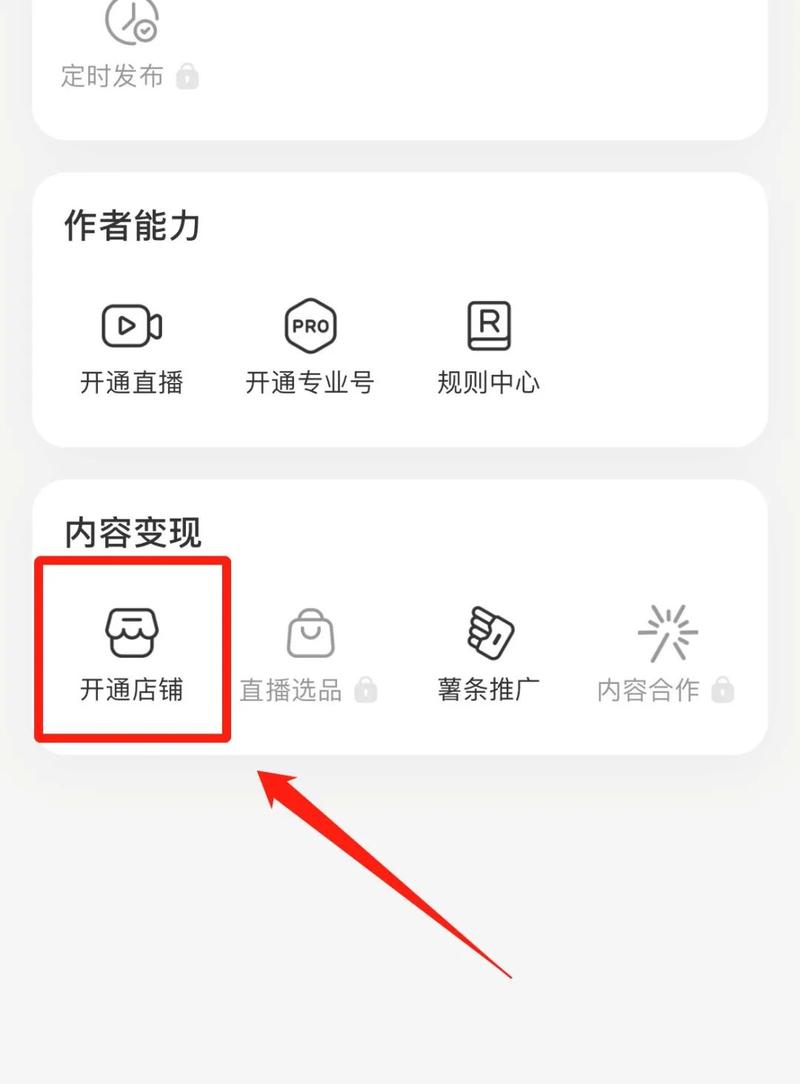The image size is (800, 1084).
Task: Click the lock beside 内容合作
Action: pos(723,691)
